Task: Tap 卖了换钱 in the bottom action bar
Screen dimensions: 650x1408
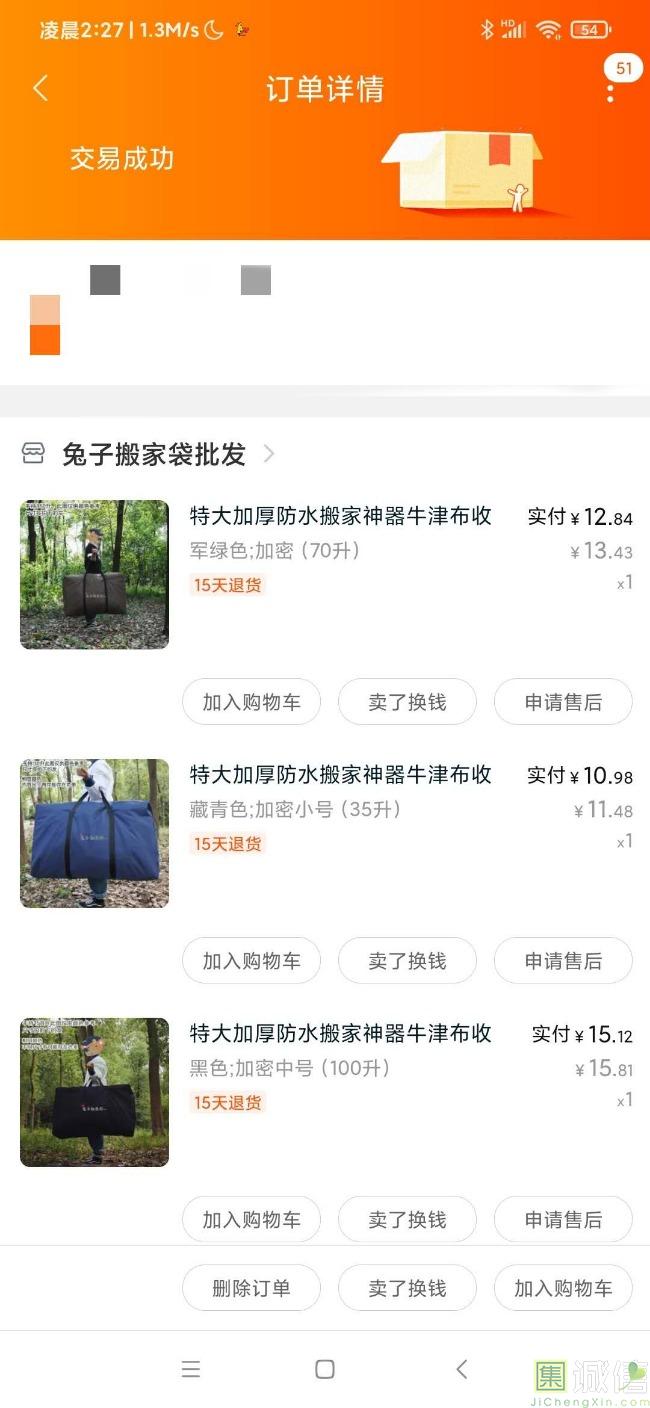Action: pos(407,1288)
